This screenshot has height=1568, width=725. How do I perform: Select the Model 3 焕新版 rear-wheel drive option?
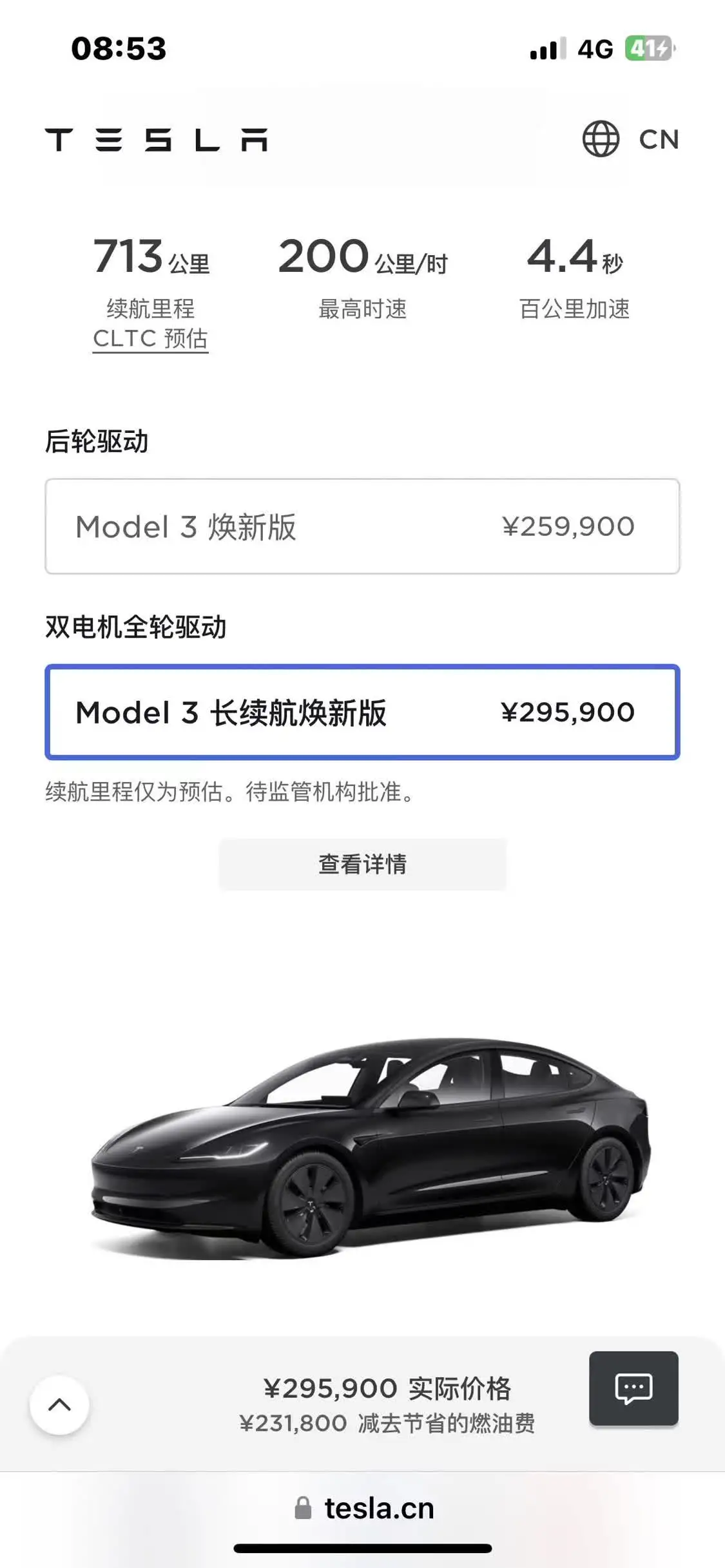[362, 526]
